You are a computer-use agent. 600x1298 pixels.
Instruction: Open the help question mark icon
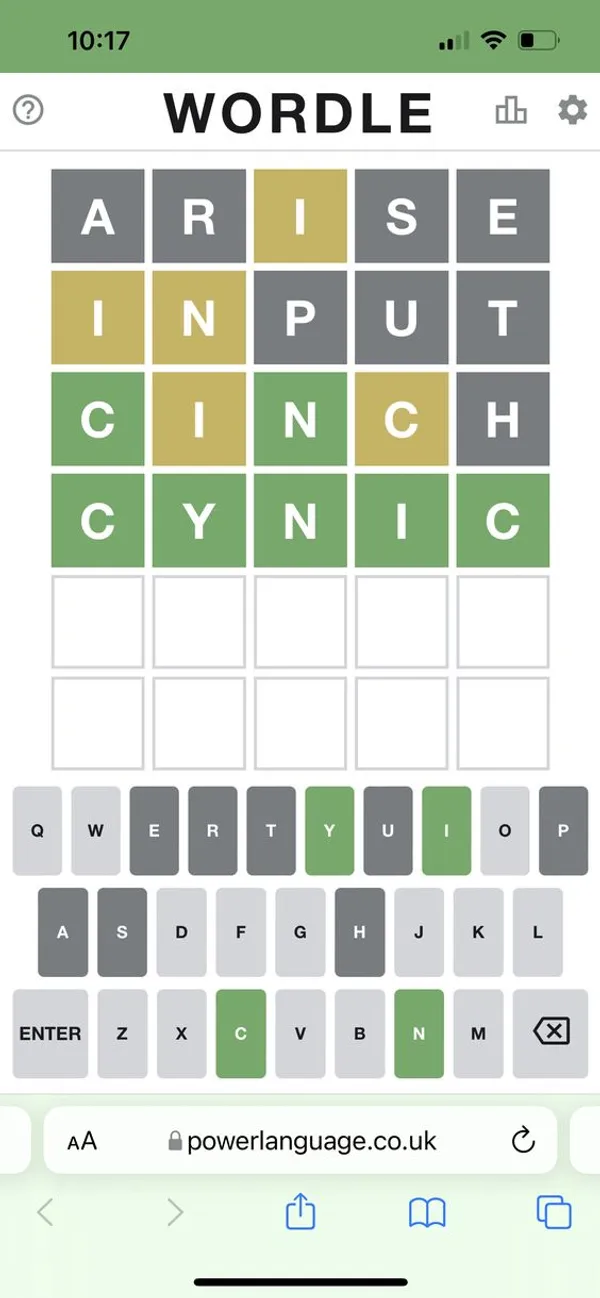click(28, 110)
